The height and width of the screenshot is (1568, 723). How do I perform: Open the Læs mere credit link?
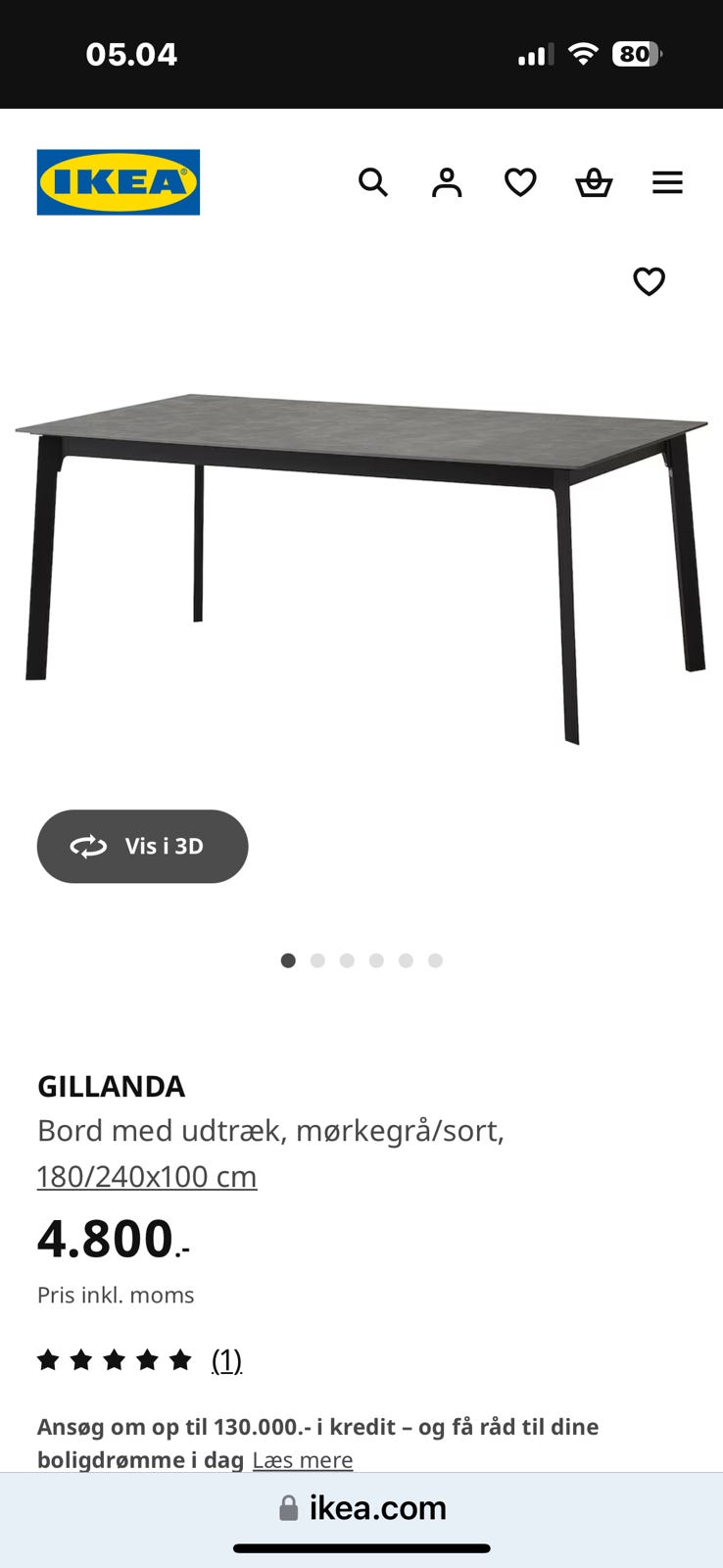(302, 1459)
